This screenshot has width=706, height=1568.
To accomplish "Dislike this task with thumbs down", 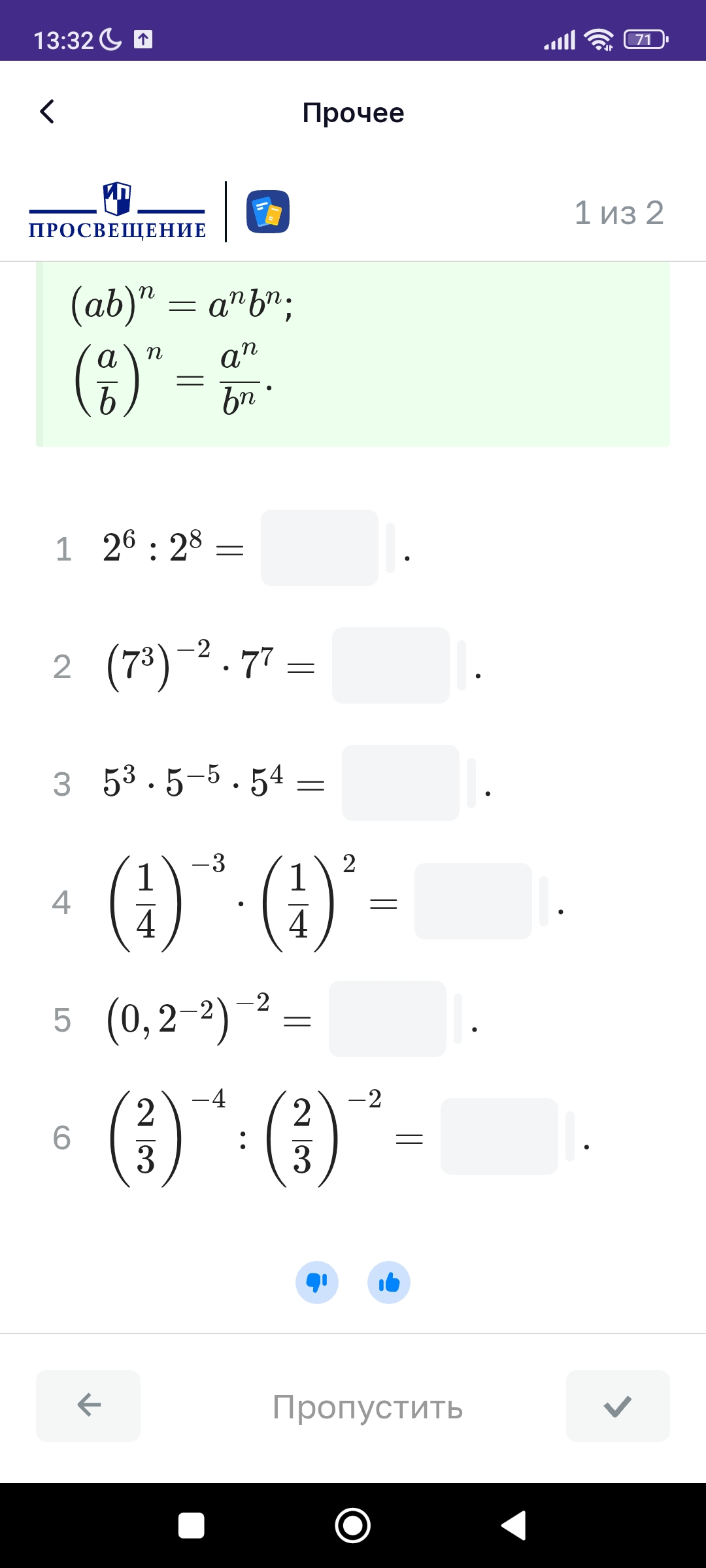I will pos(317,1282).
